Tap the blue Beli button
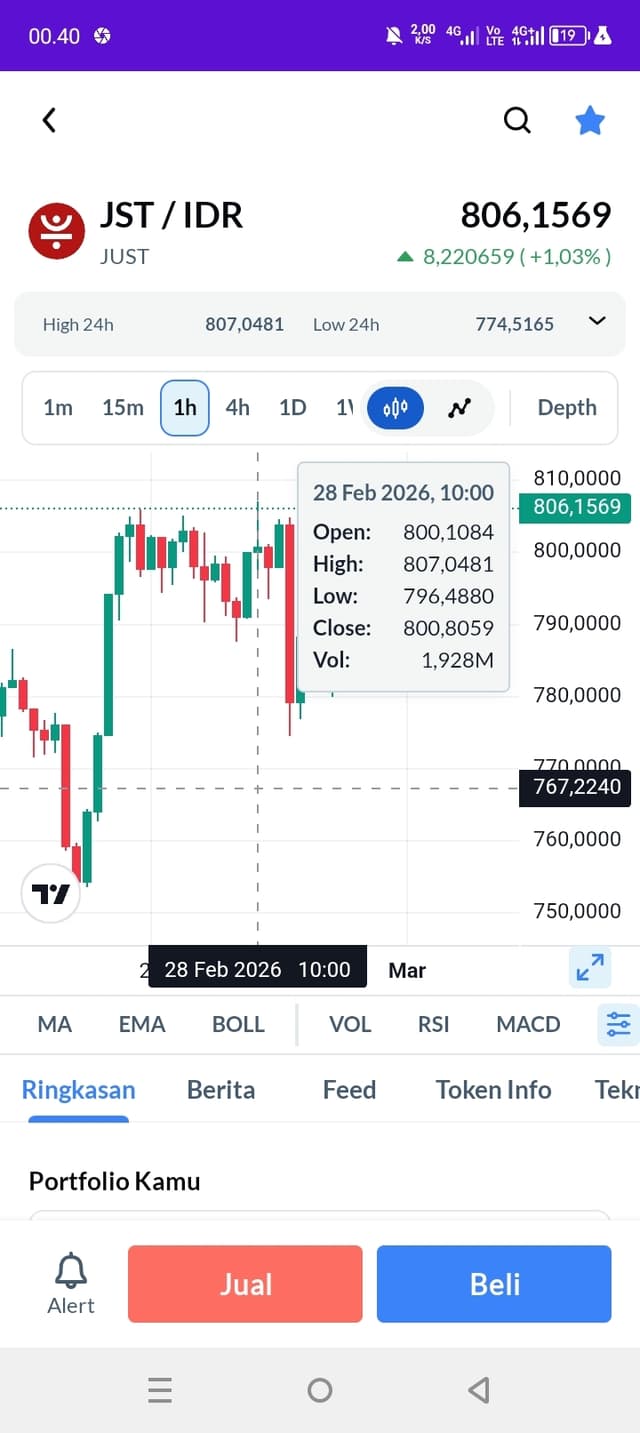 click(494, 1284)
